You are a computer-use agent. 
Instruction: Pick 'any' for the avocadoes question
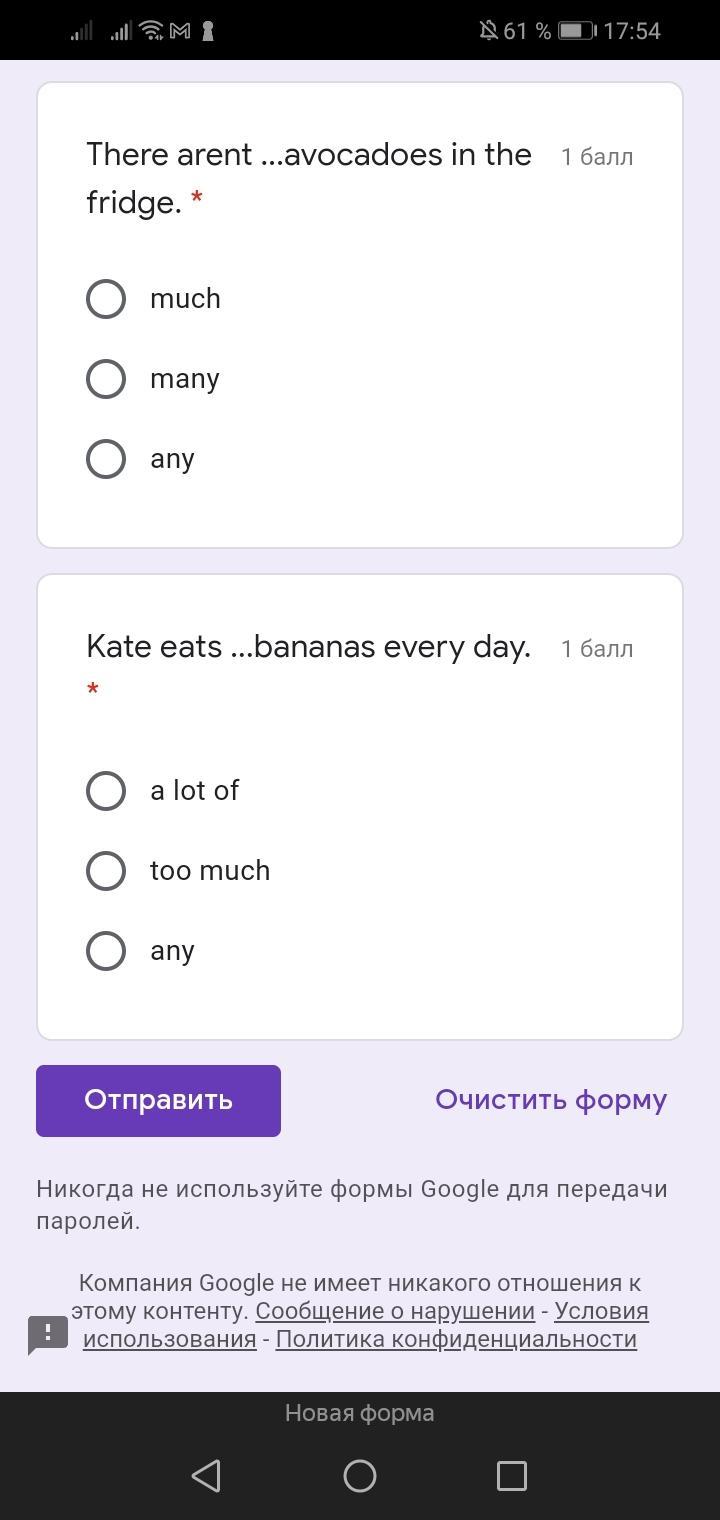point(106,459)
